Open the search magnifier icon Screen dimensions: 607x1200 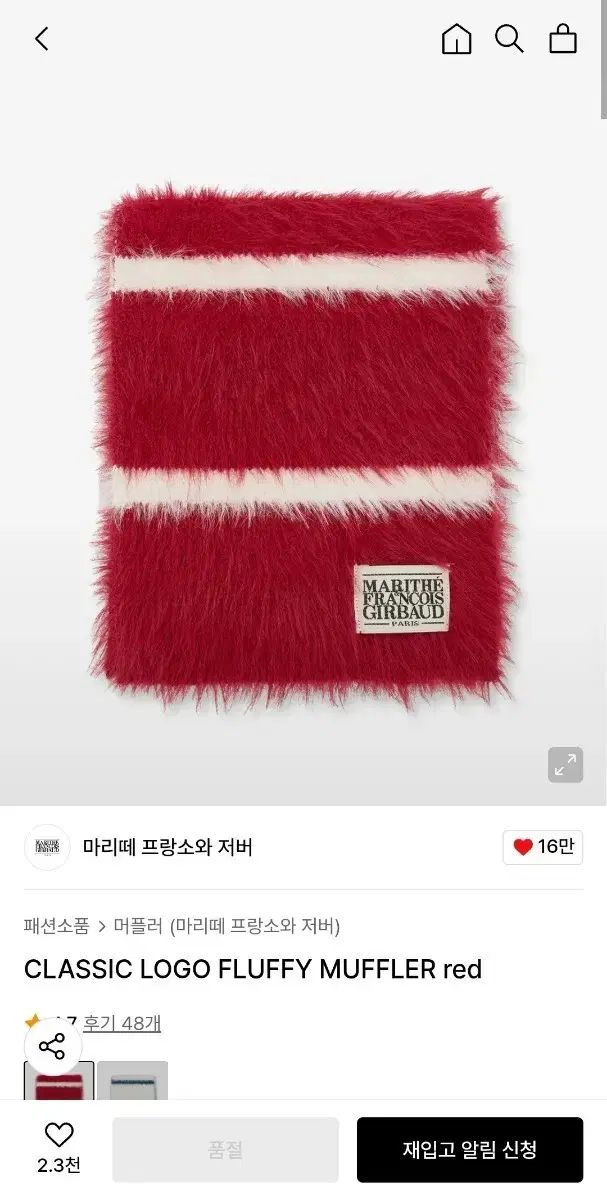(510, 39)
